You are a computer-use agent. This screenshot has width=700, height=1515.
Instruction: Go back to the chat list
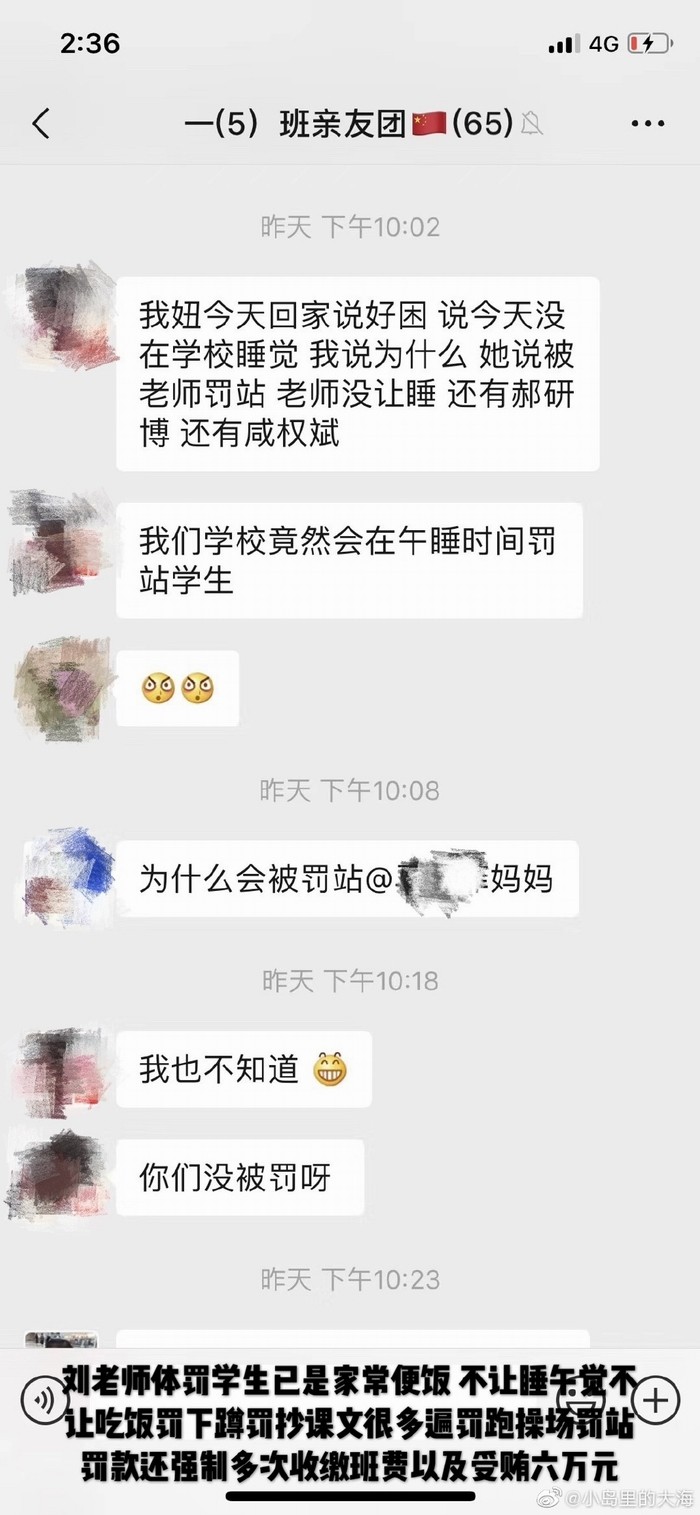[x=41, y=124]
